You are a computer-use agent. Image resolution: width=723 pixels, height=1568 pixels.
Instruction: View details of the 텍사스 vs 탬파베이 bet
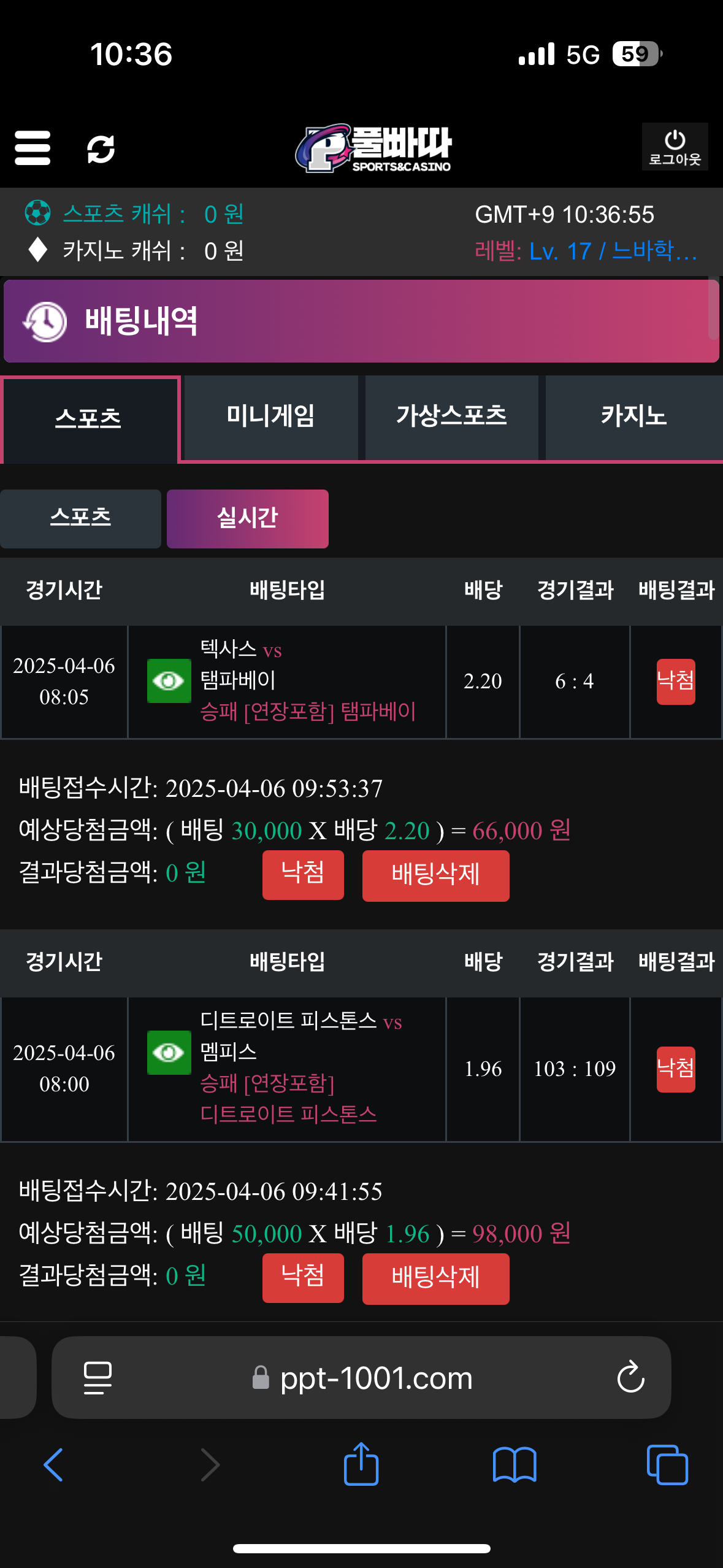point(169,680)
